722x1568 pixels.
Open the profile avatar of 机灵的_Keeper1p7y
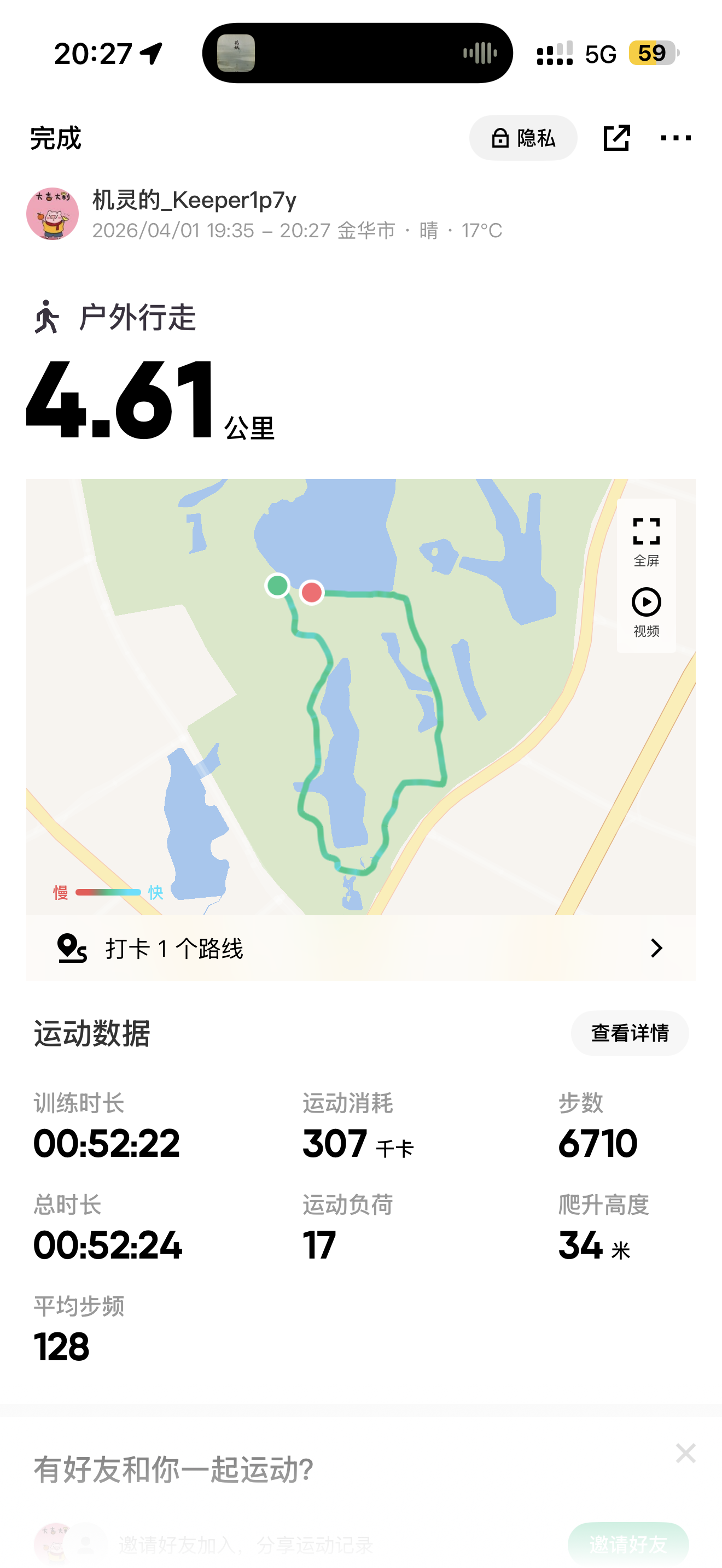pos(53,214)
